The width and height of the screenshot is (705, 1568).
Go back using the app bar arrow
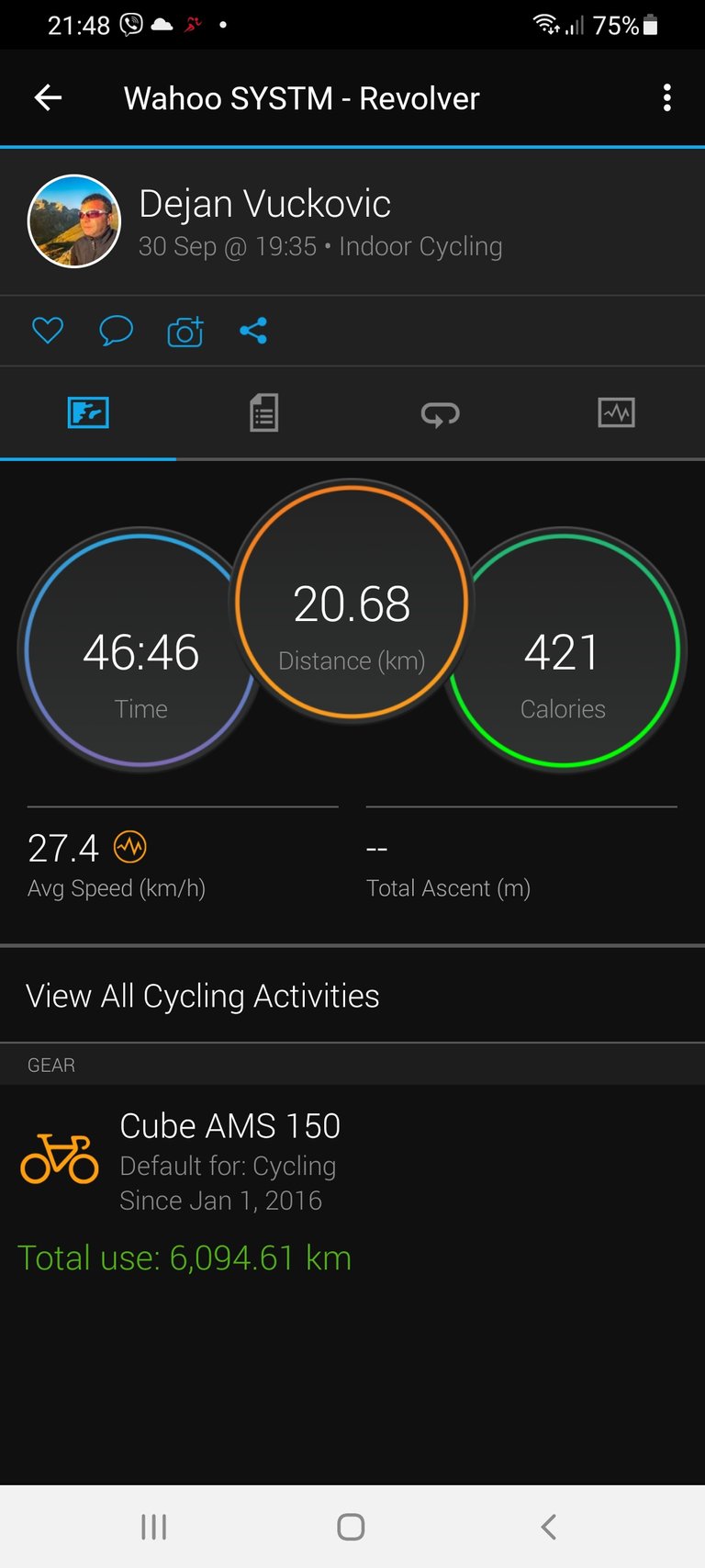click(x=48, y=97)
